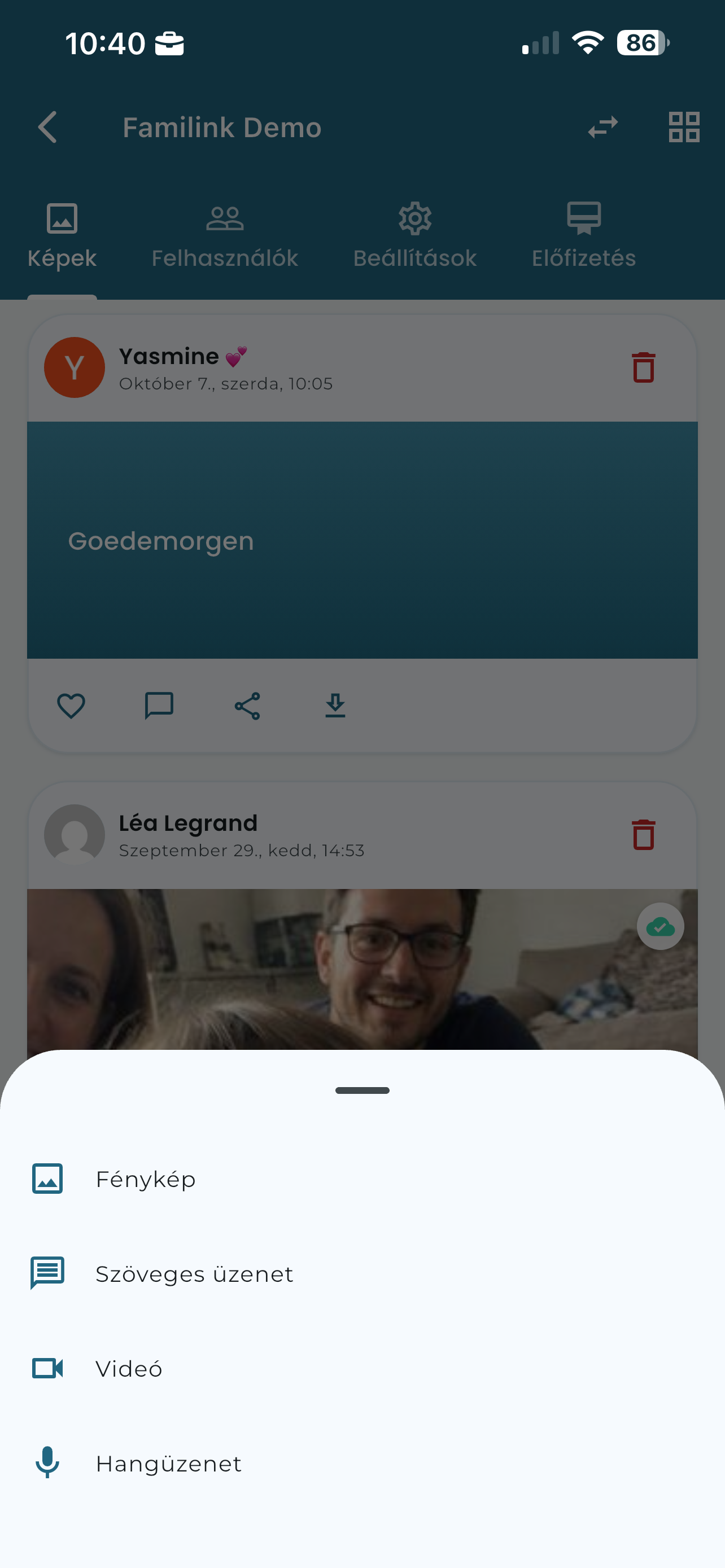The width and height of the screenshot is (725, 1568).
Task: Go back from Familink Demo
Action: tap(47, 127)
